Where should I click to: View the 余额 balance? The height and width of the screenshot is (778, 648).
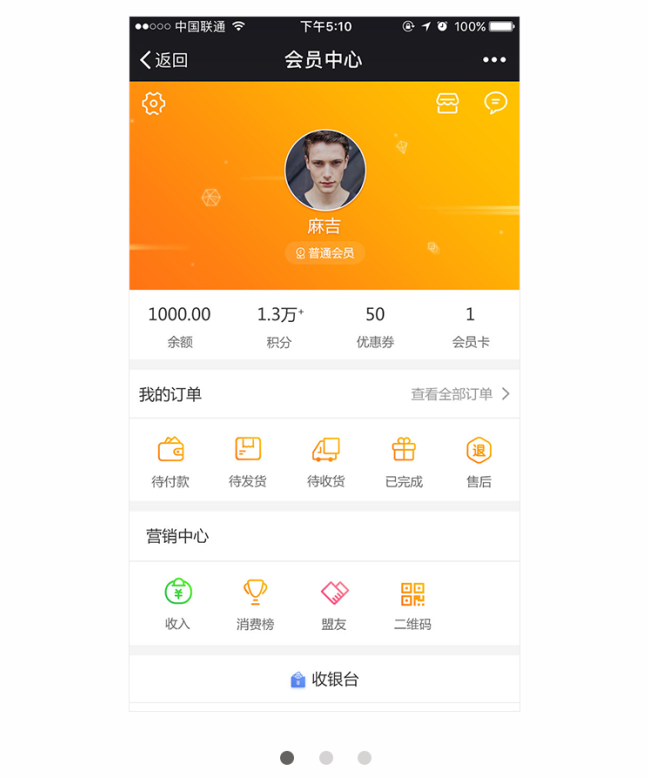(179, 326)
